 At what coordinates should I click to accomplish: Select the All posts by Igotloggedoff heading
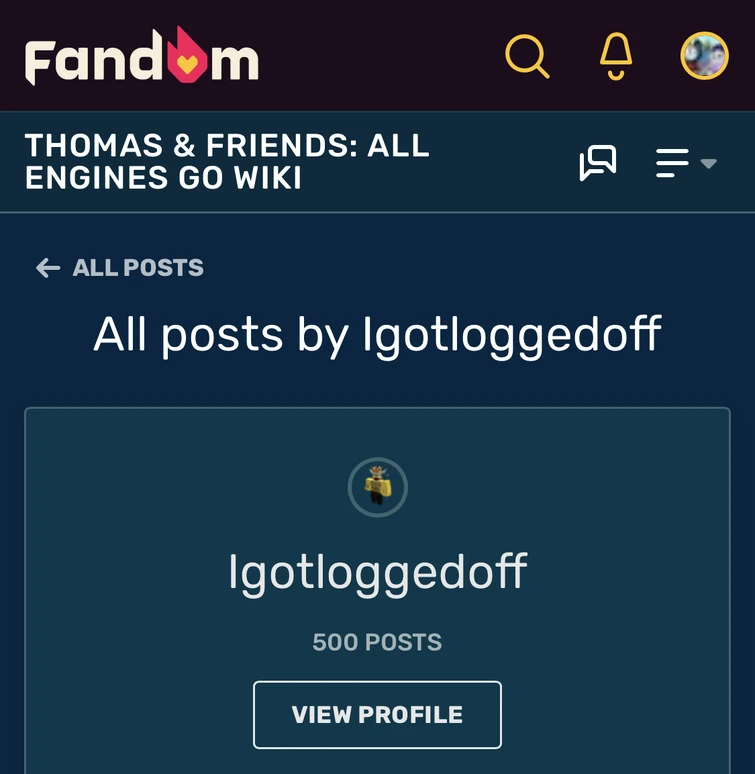[377, 336]
